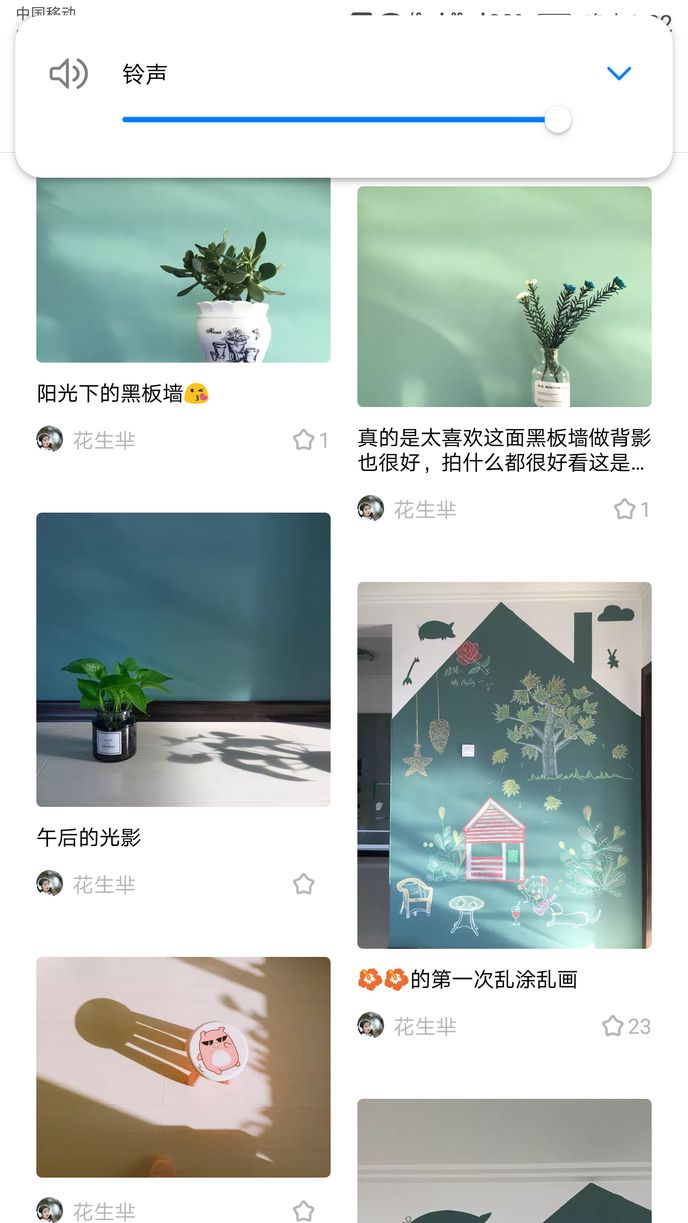The width and height of the screenshot is (688, 1223).
Task: Open the 午后的光影 post photo
Action: 183,659
